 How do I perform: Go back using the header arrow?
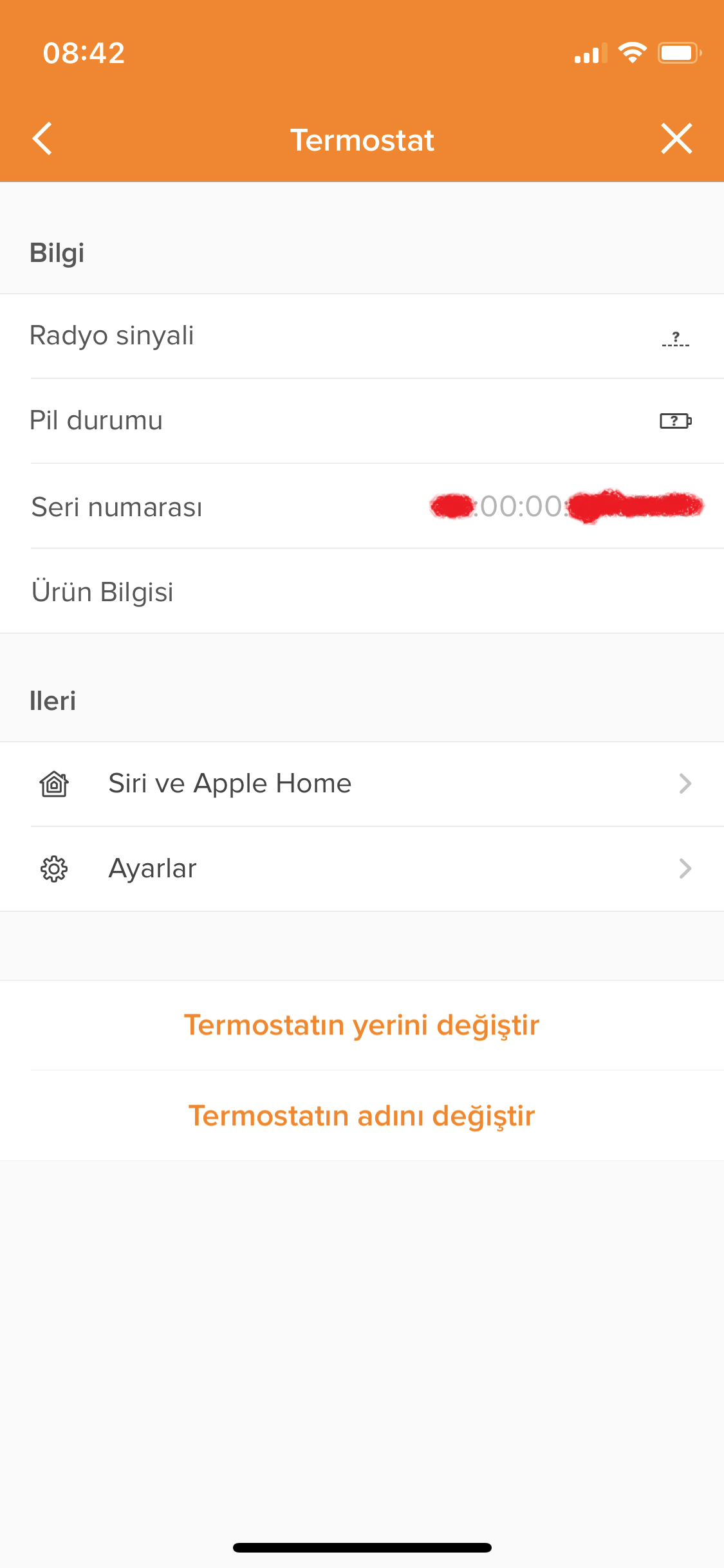[42, 139]
